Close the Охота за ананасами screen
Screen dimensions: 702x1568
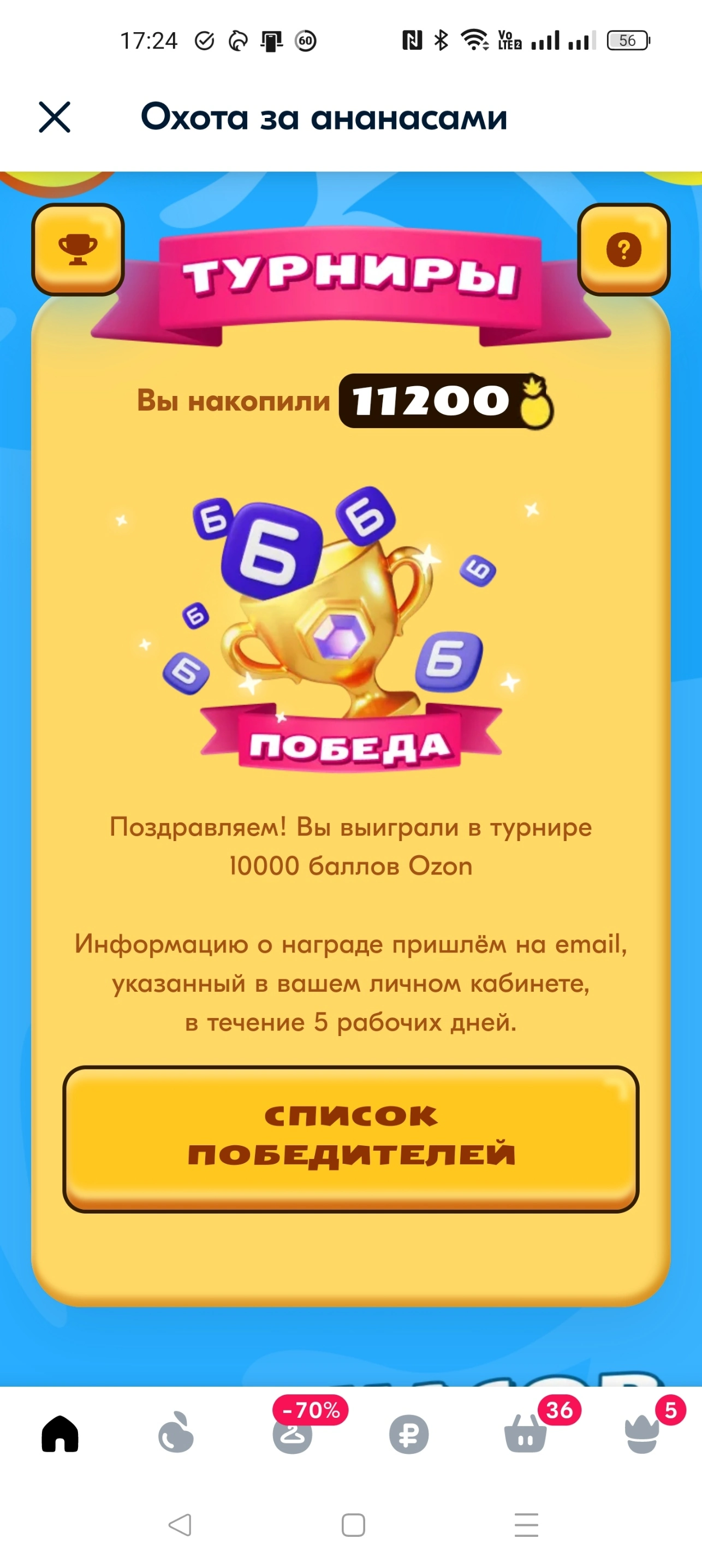[55, 117]
